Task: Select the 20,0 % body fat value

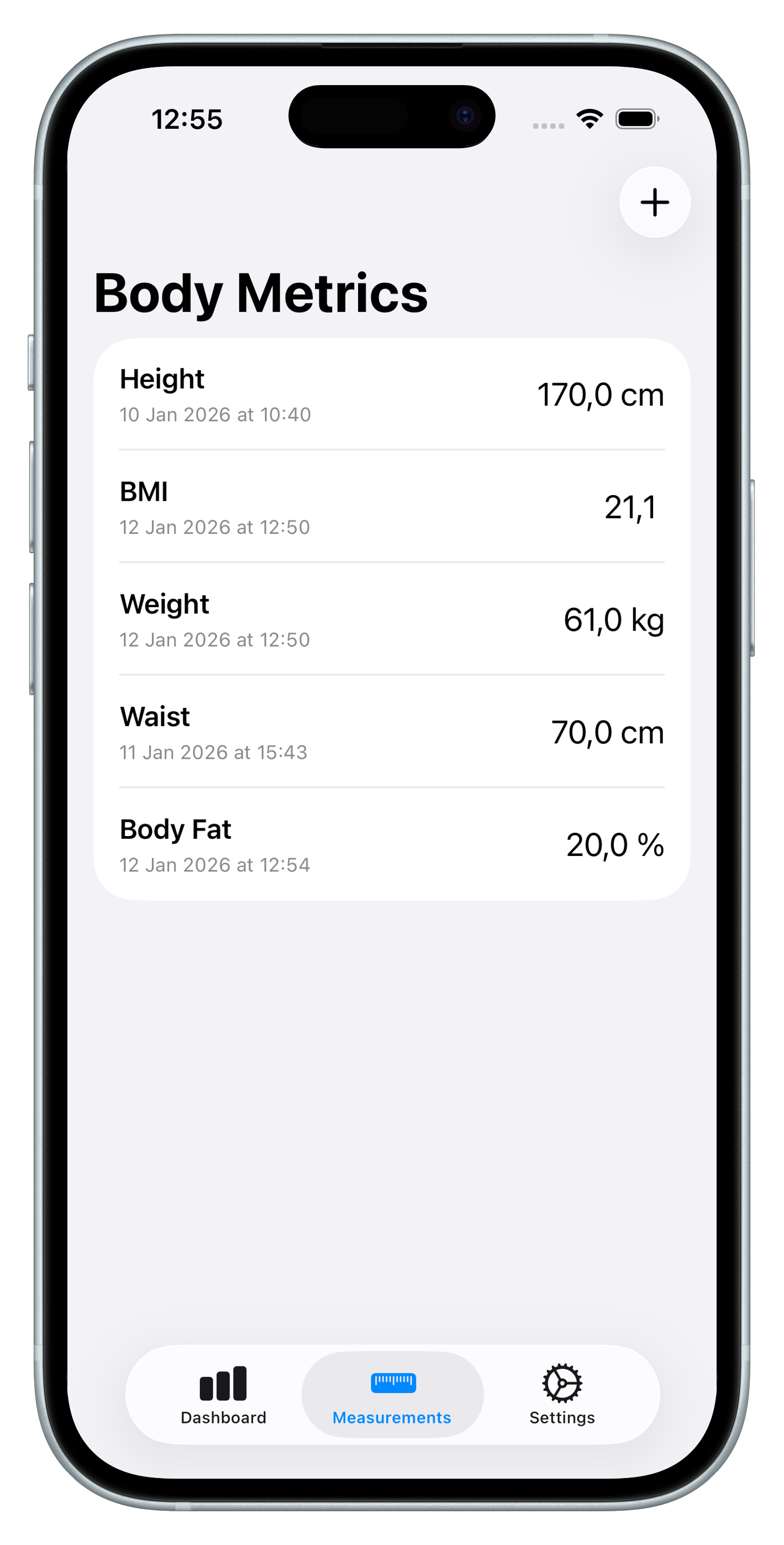Action: tap(614, 844)
